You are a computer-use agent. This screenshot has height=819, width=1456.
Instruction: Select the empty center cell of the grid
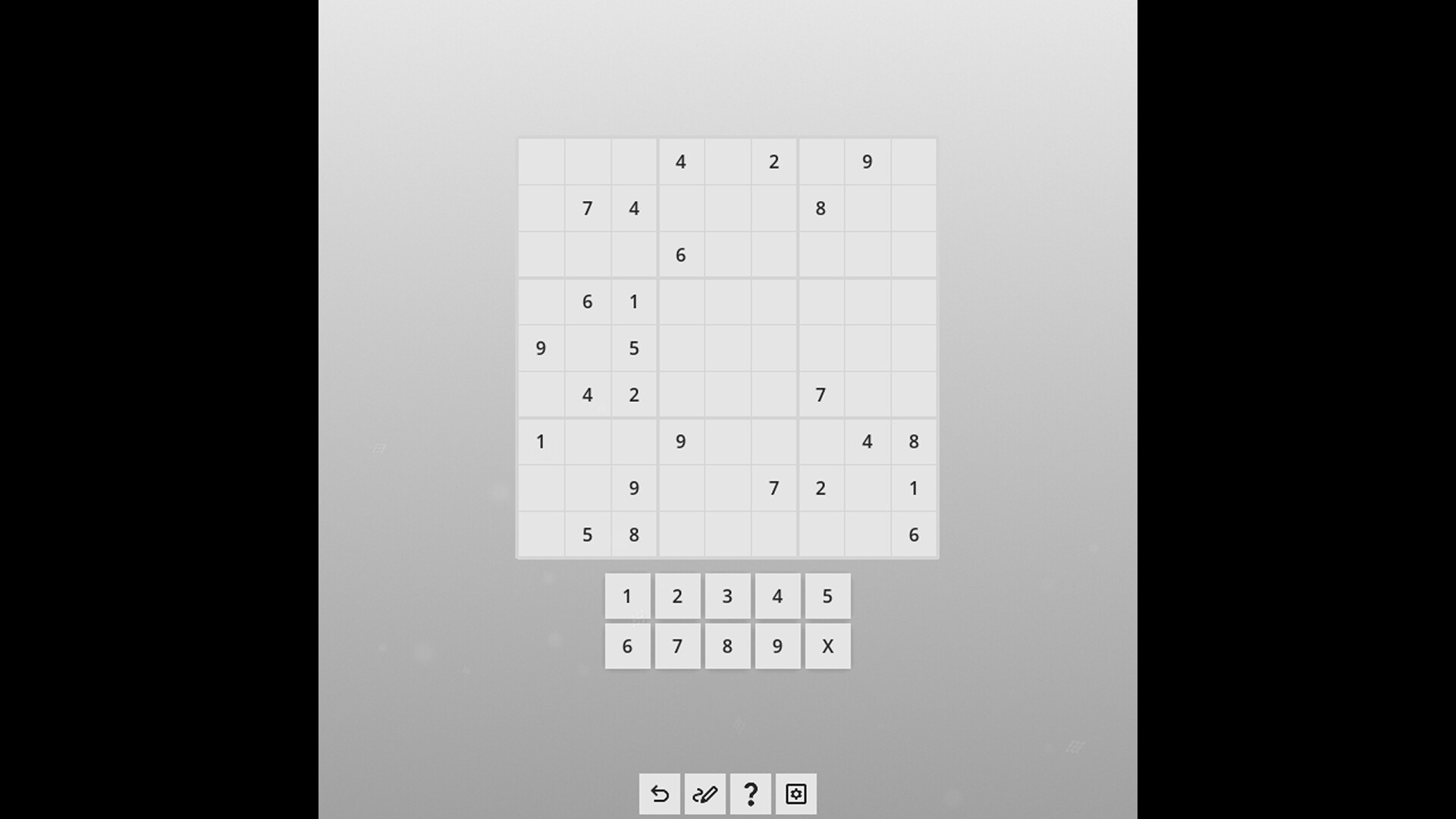click(x=727, y=348)
